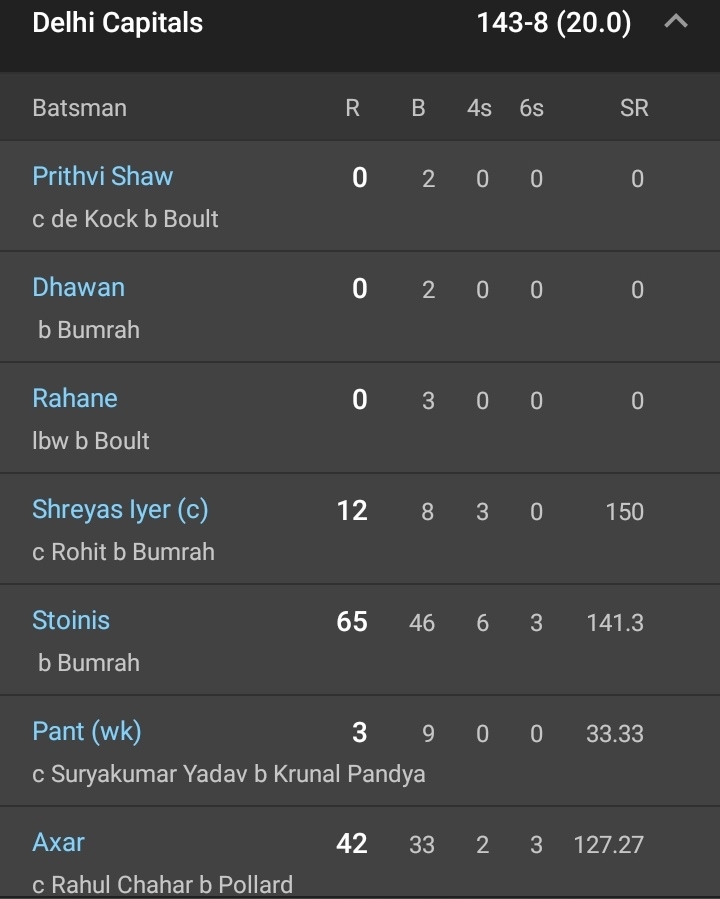View Rahane's player page
The height and width of the screenshot is (899, 720).
(x=75, y=398)
